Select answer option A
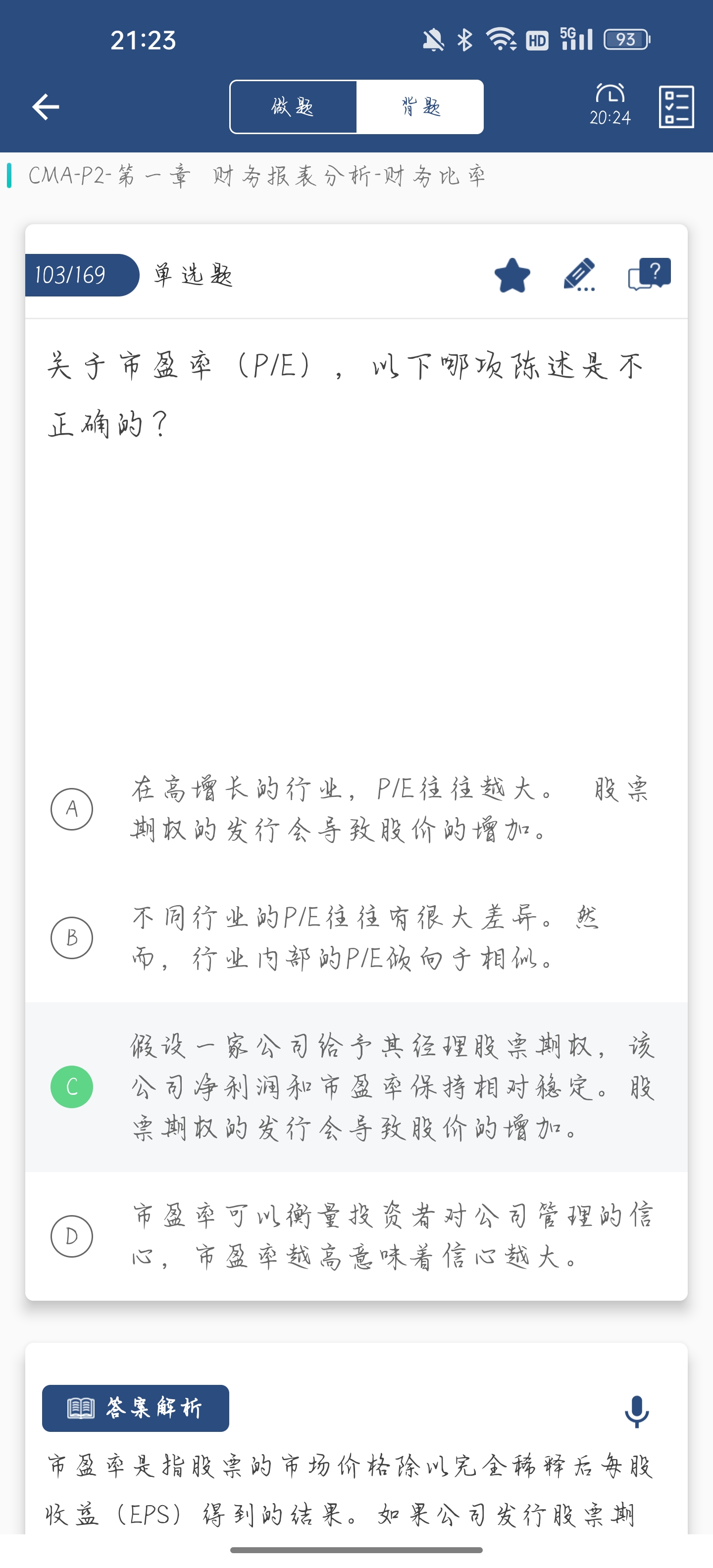Viewport: 713px width, 1568px height. tap(356, 809)
